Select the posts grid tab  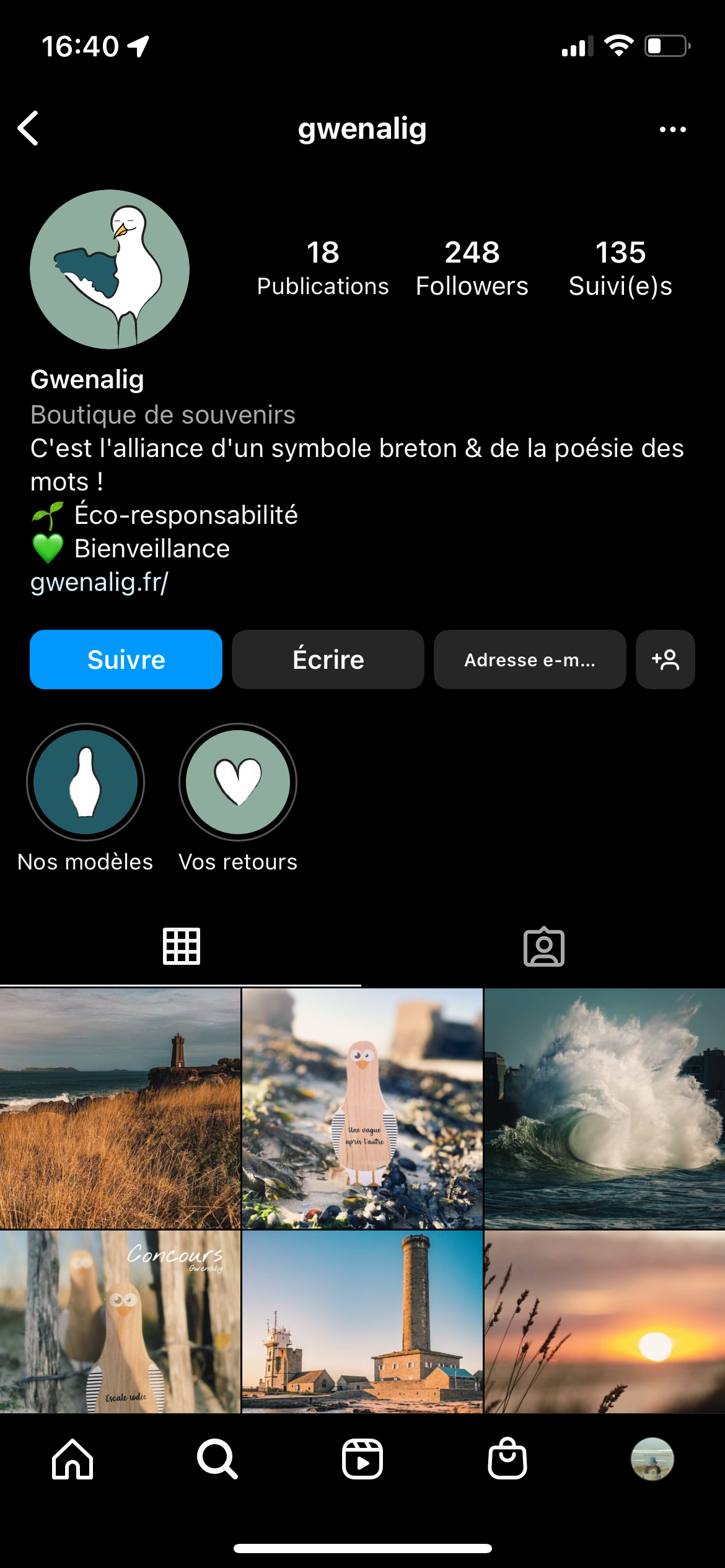coord(181,947)
